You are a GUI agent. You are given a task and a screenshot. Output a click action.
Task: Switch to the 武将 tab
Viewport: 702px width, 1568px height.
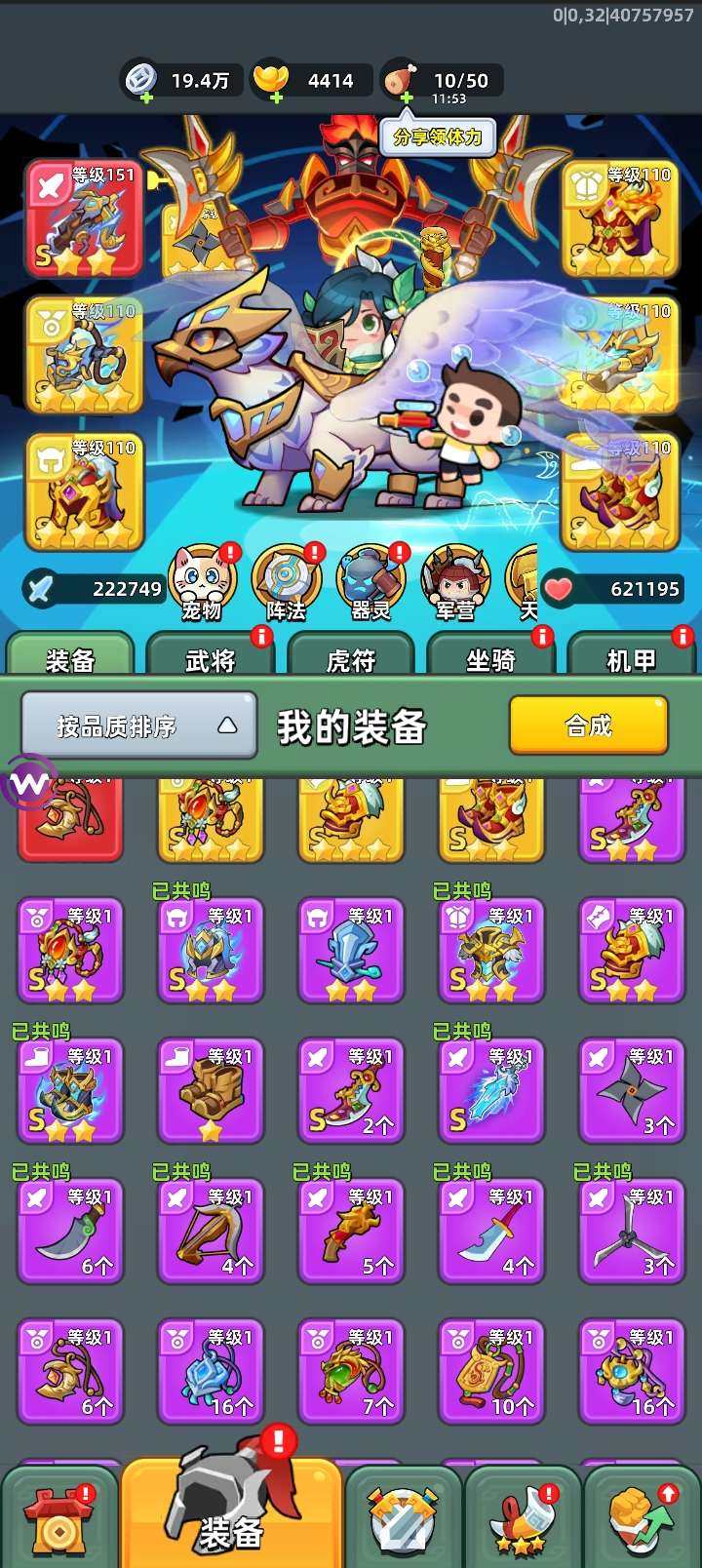211,658
